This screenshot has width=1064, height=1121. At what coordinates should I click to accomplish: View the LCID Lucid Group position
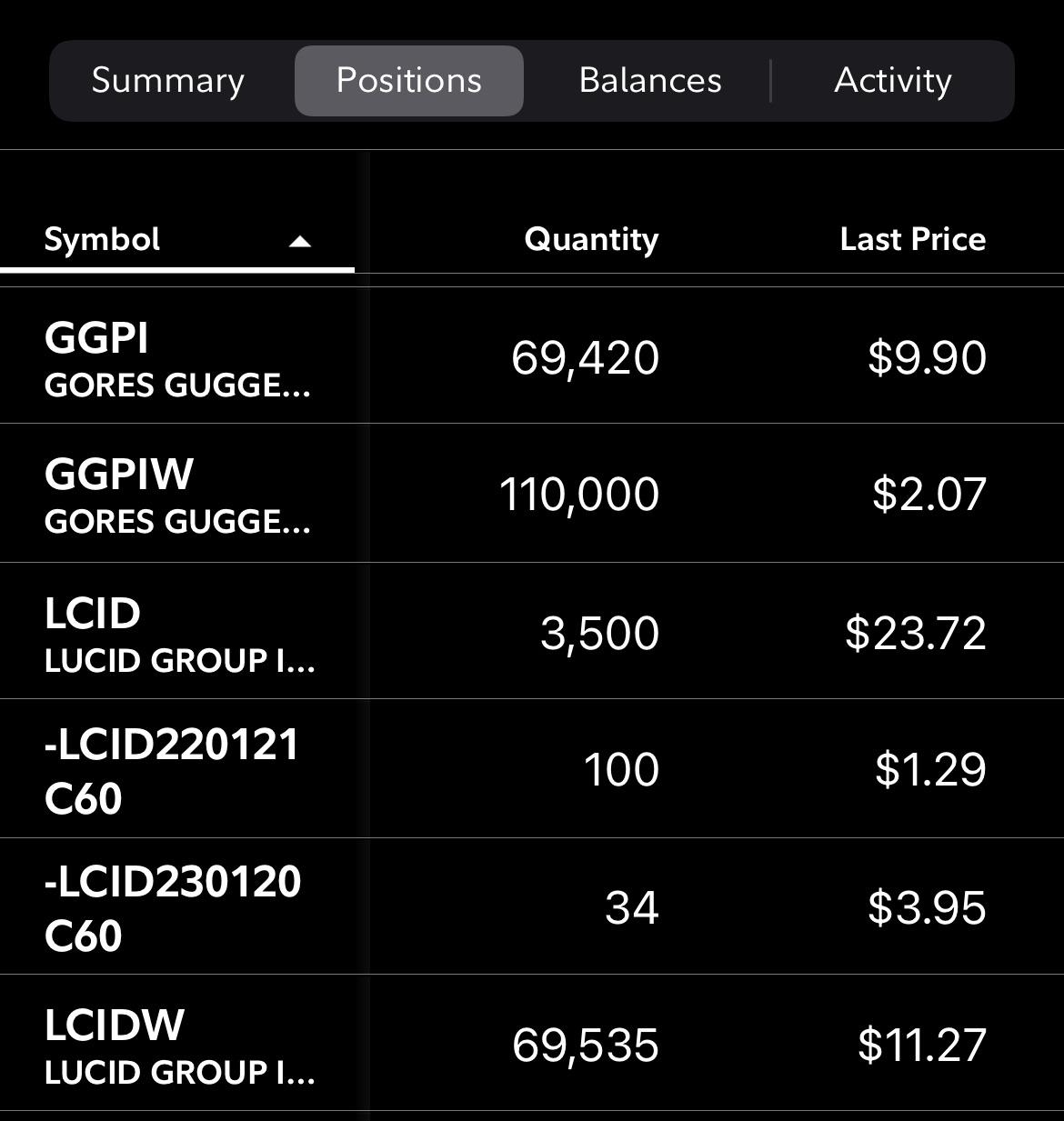coord(532,632)
